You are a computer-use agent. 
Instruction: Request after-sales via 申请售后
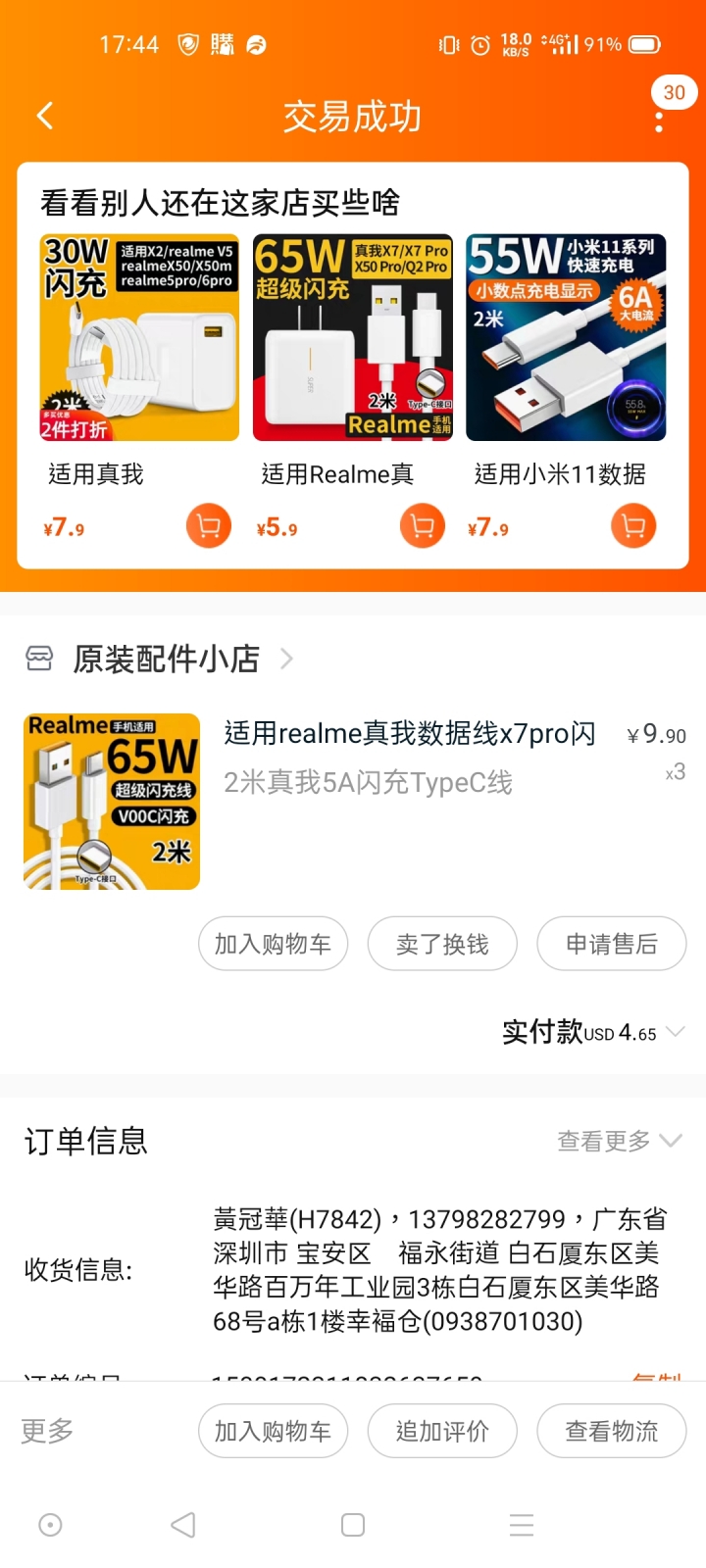[611, 944]
